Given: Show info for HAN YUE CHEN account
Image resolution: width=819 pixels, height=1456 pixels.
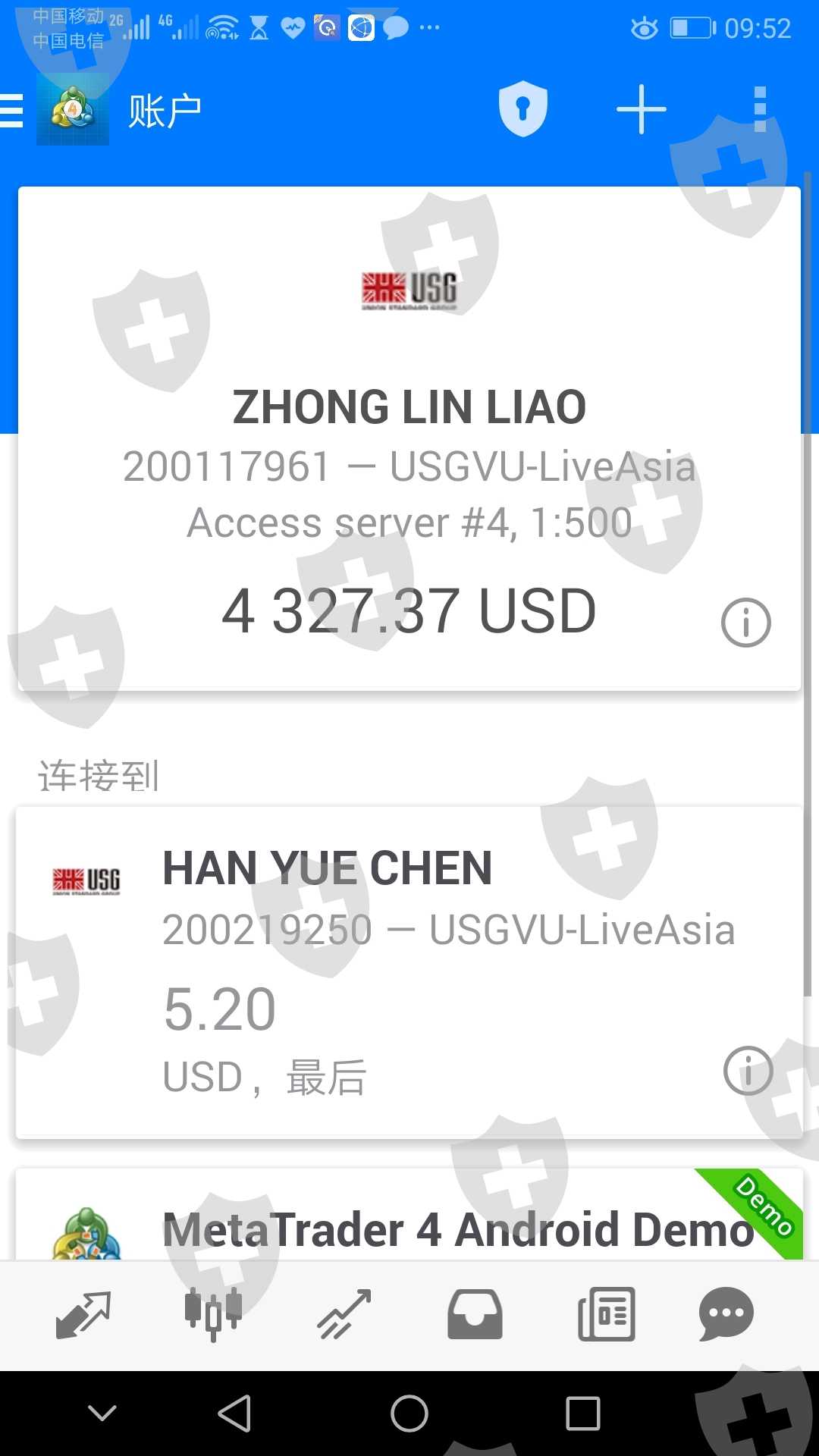Looking at the screenshot, I should [748, 1071].
